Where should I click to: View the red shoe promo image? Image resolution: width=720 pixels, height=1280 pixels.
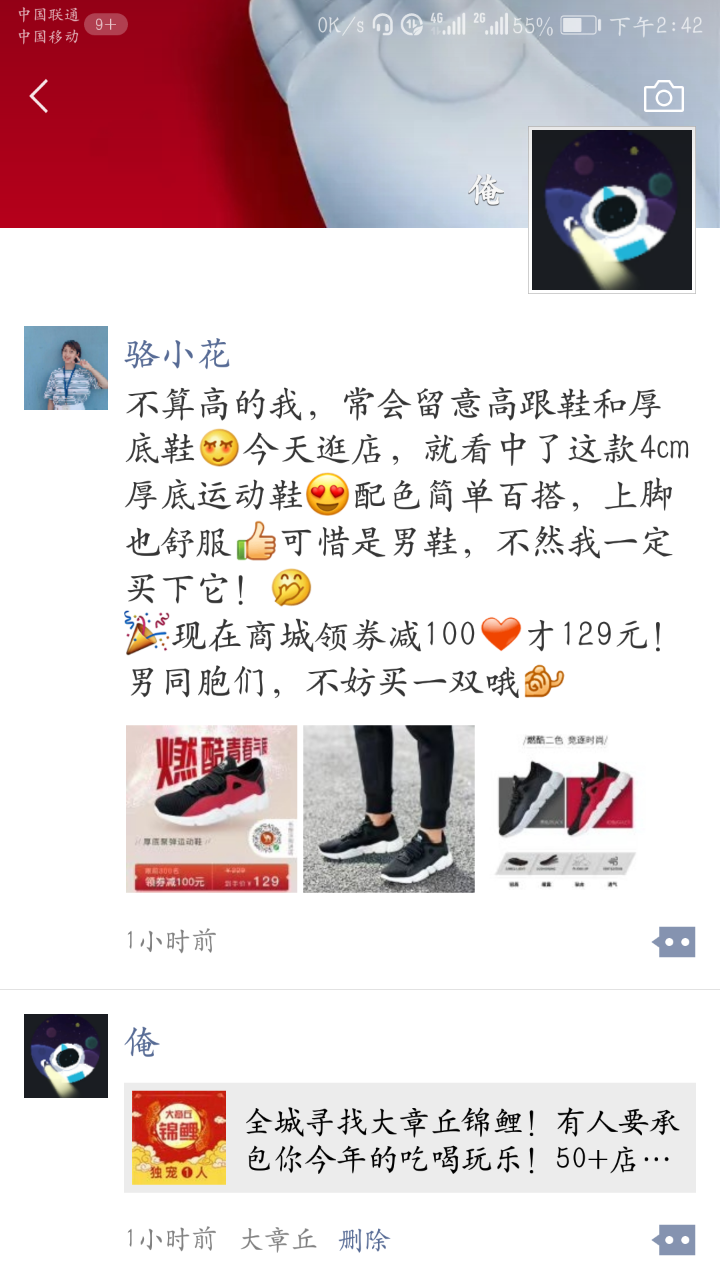[211, 808]
